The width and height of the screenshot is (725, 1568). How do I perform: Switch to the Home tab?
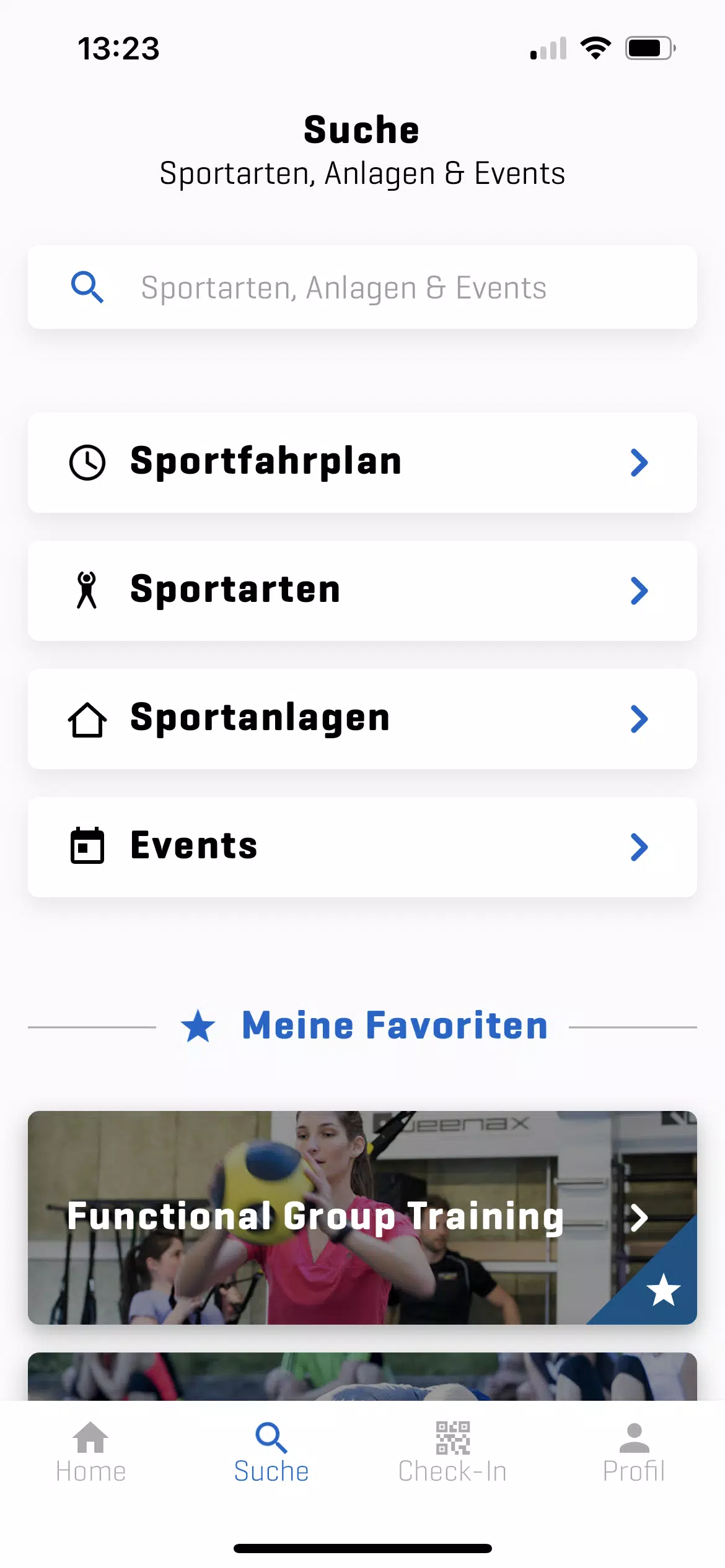click(90, 1452)
